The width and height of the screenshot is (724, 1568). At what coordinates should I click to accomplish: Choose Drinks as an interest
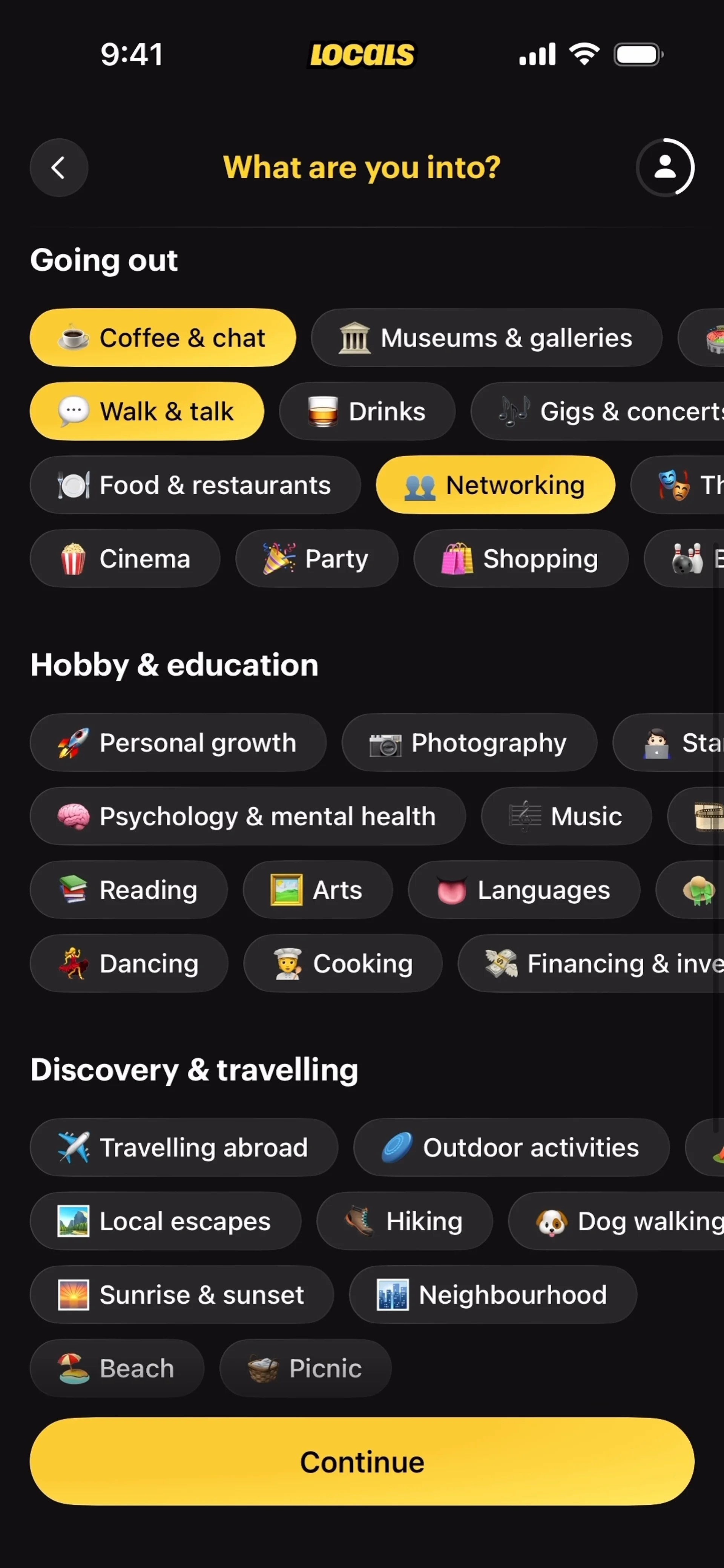tap(367, 411)
